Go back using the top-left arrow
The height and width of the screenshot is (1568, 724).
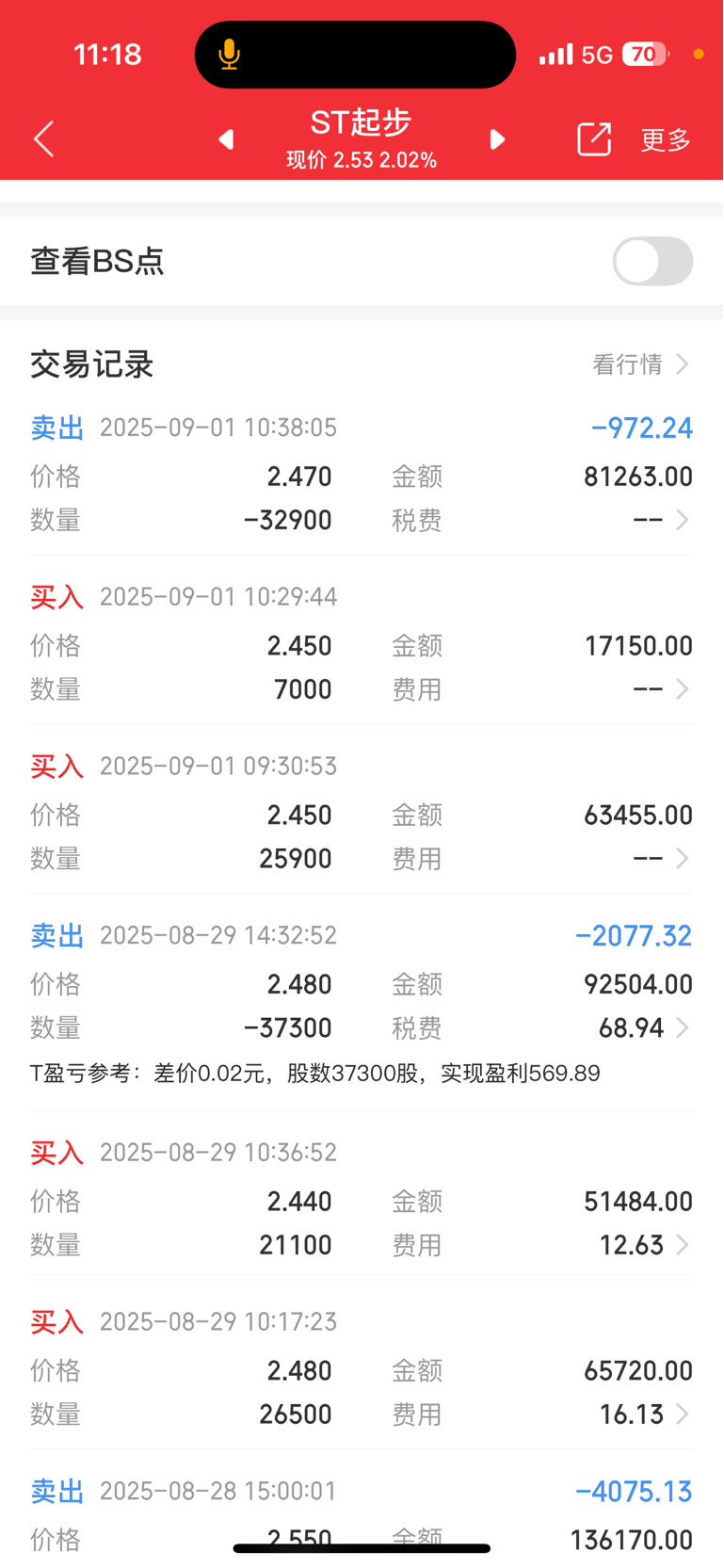tap(44, 139)
